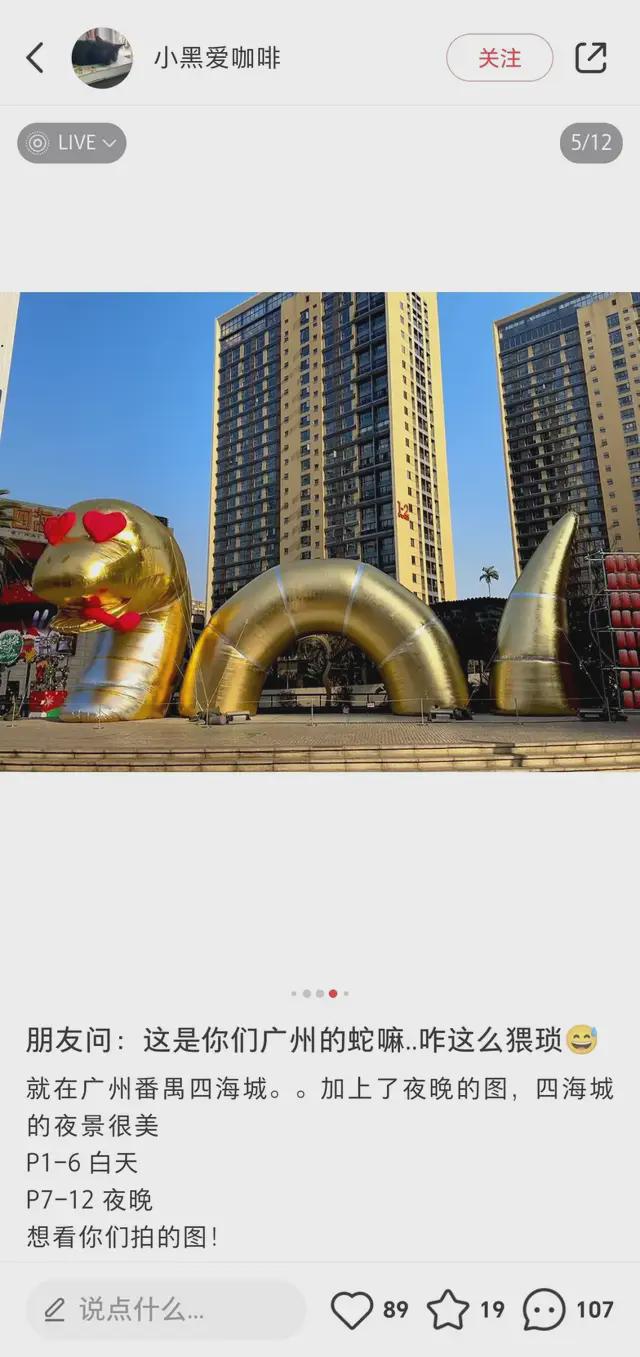
Task: Expand the LIVE photo dropdown
Action: coord(72,143)
